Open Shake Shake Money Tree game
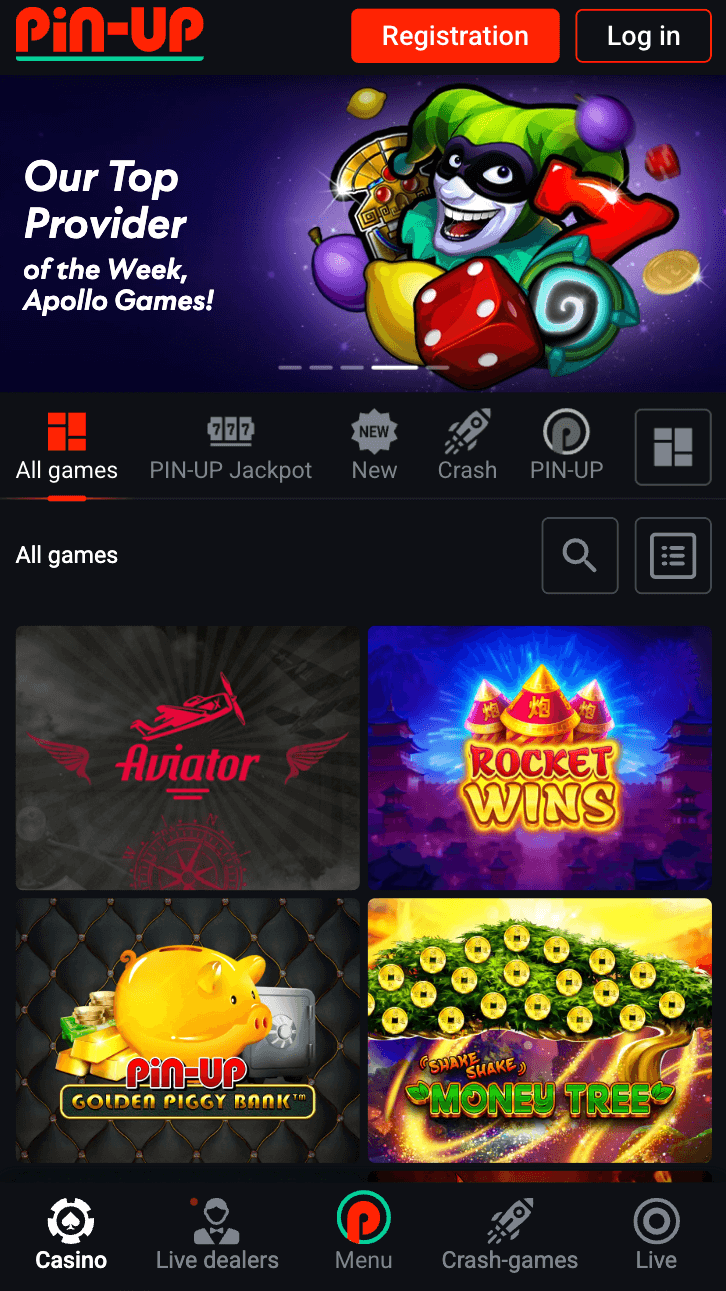This screenshot has width=726, height=1291. [540, 1030]
